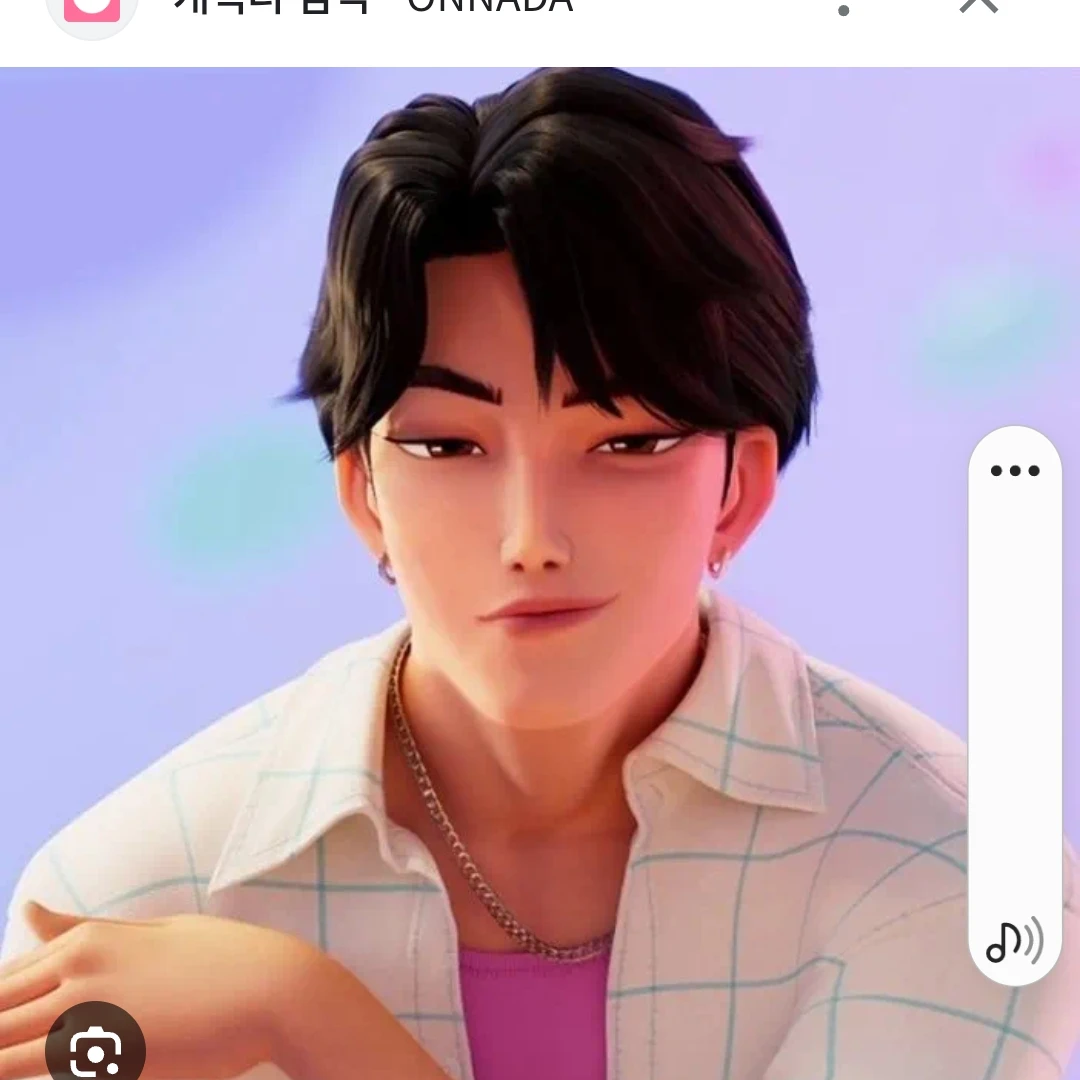Close the image viewer

pos(978,8)
